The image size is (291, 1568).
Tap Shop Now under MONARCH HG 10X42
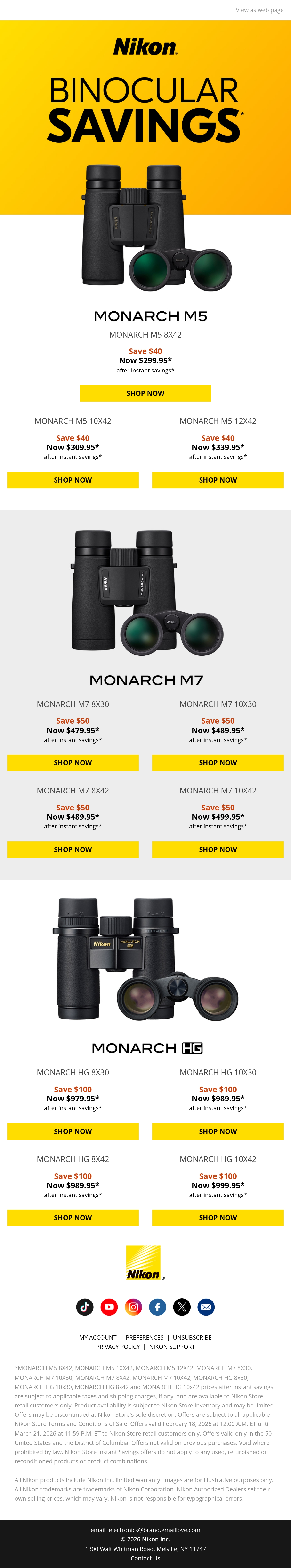(x=218, y=1217)
